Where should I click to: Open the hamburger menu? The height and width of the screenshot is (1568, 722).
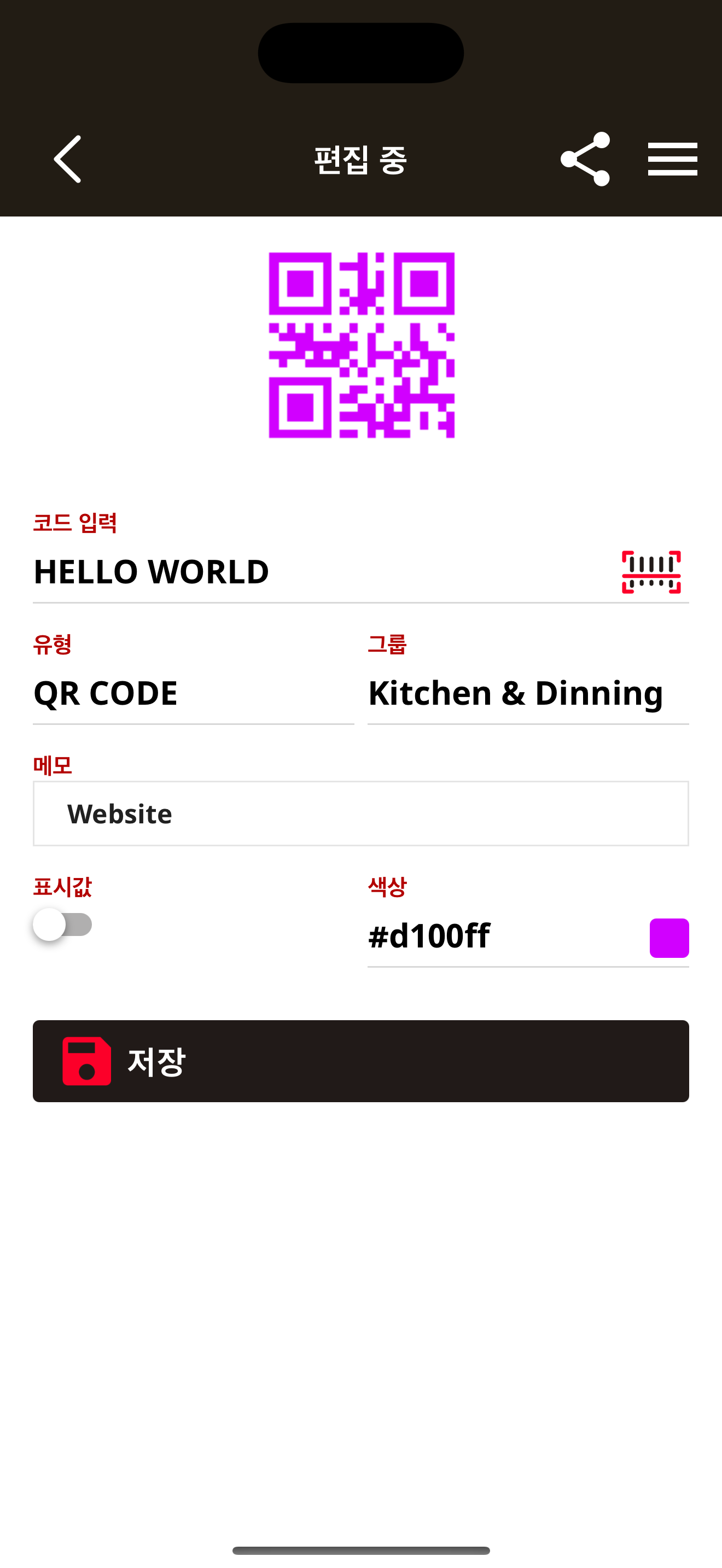(x=672, y=160)
